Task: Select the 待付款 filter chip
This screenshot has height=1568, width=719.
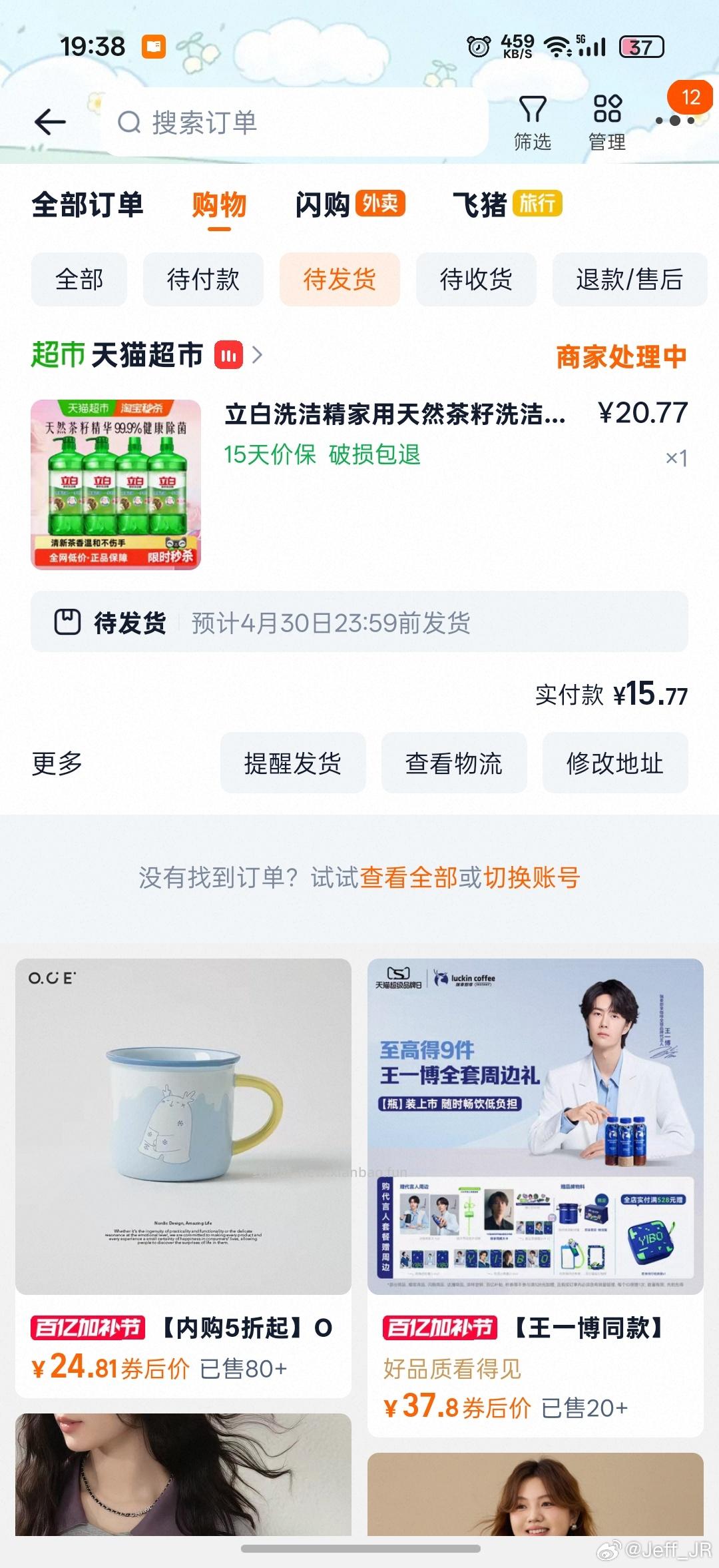Action: coord(203,280)
